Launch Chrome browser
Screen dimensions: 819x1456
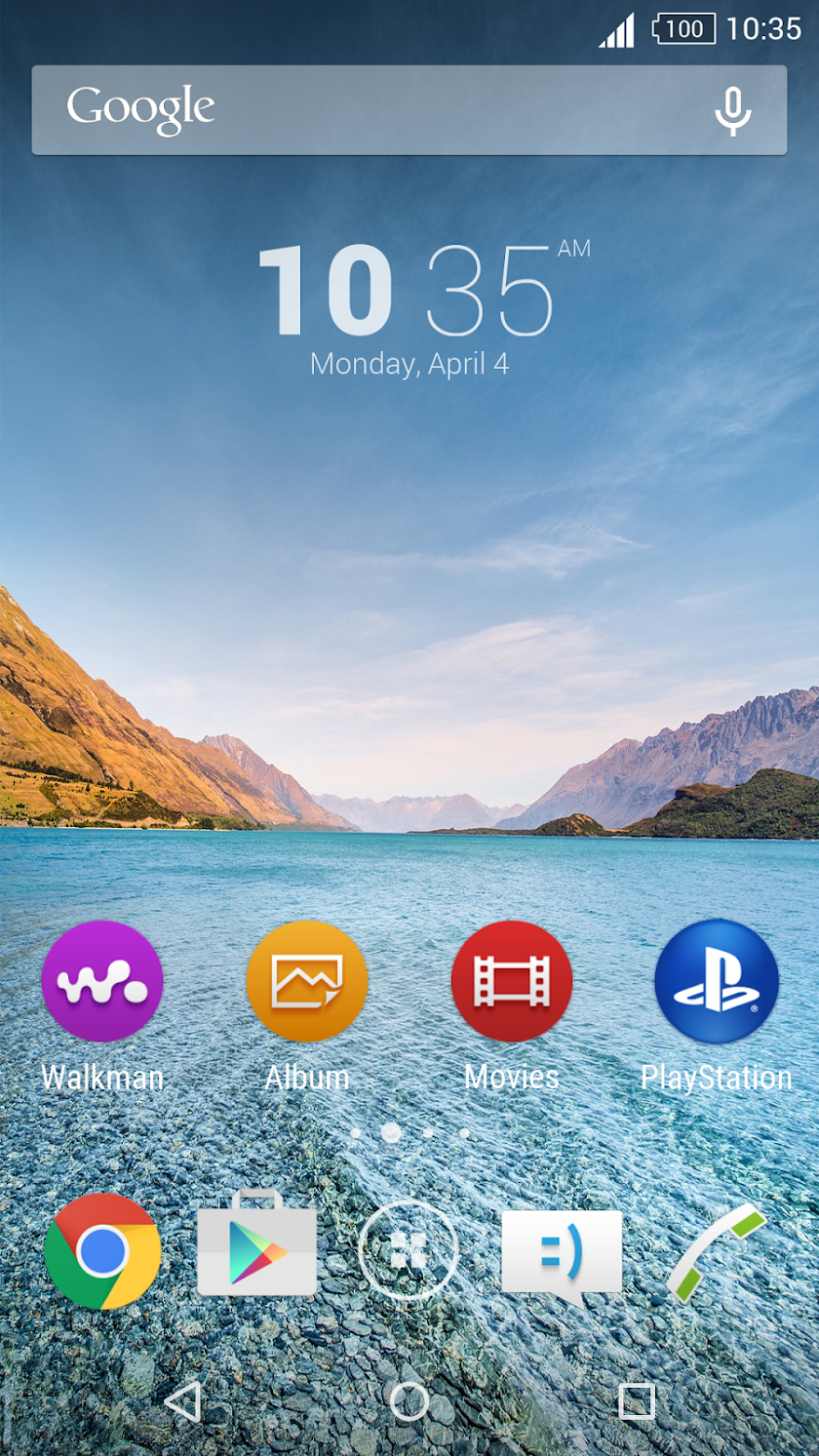(x=102, y=1250)
